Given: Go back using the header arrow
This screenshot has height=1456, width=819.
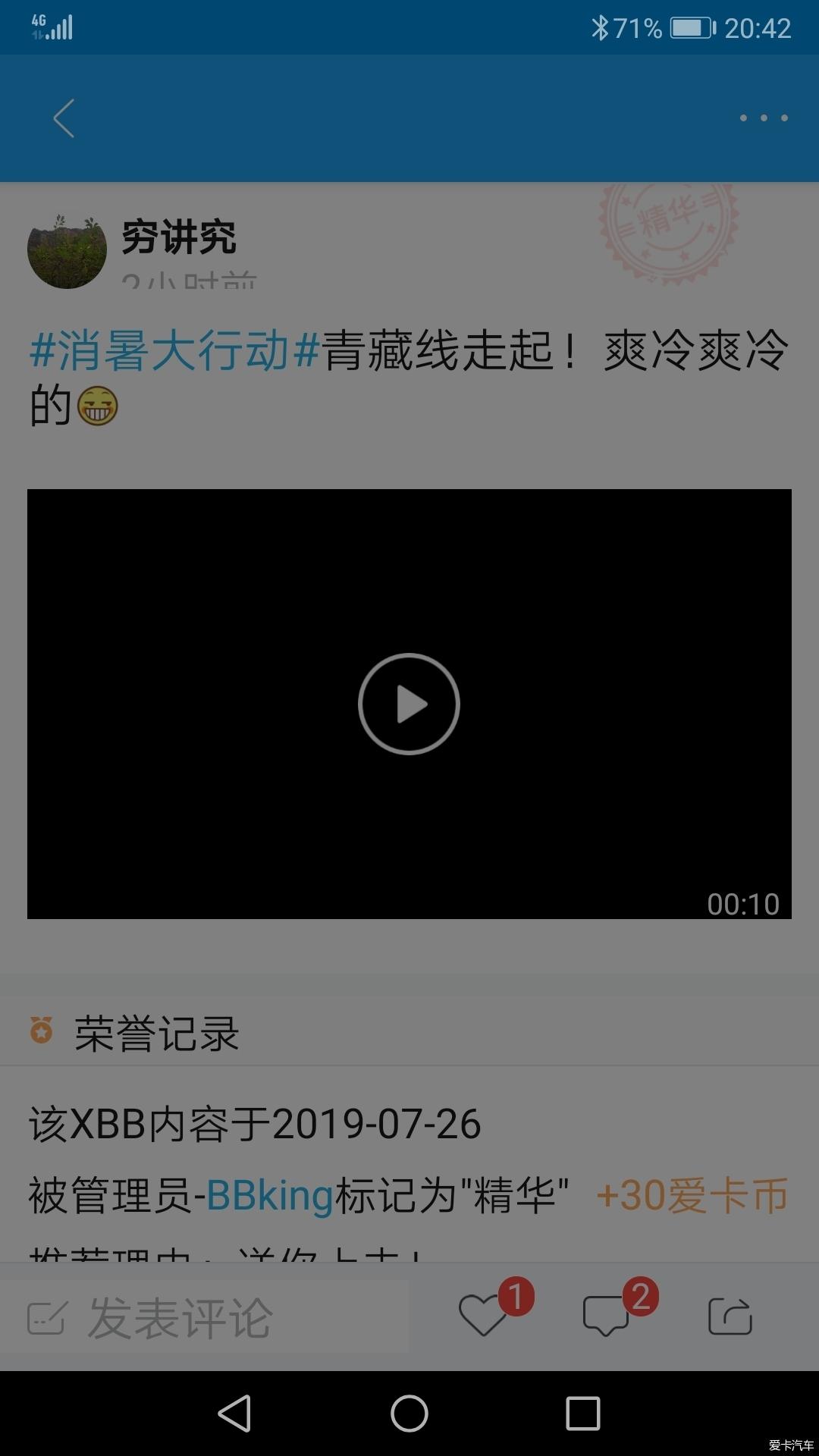Looking at the screenshot, I should coord(64,118).
